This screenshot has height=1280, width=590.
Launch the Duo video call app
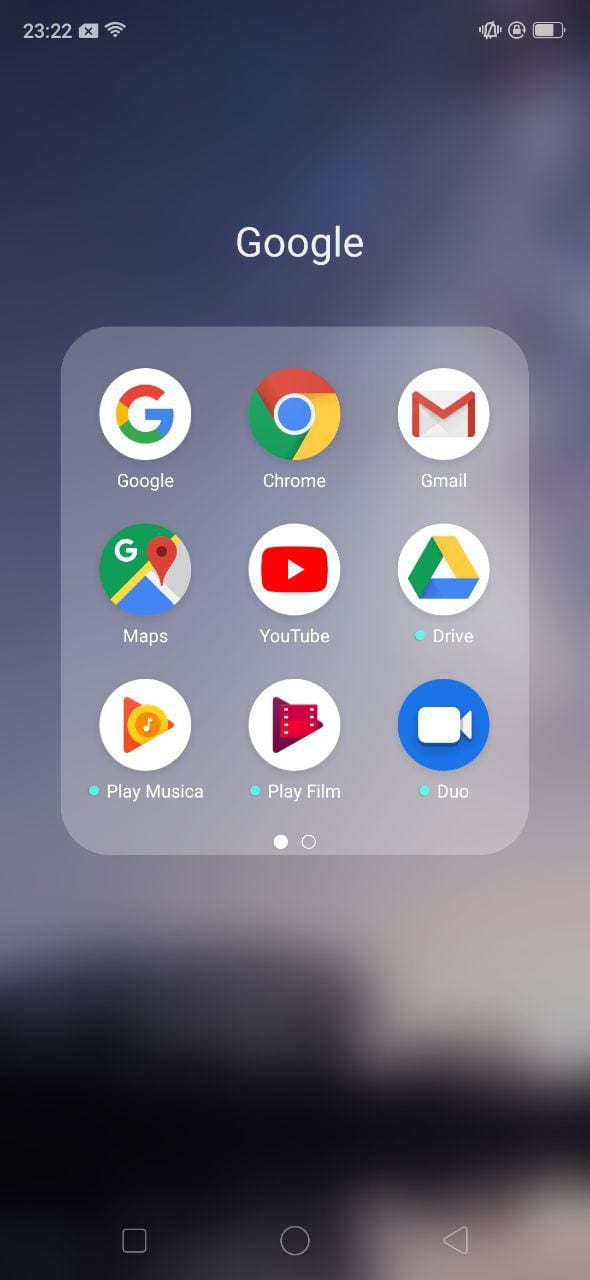click(x=443, y=725)
